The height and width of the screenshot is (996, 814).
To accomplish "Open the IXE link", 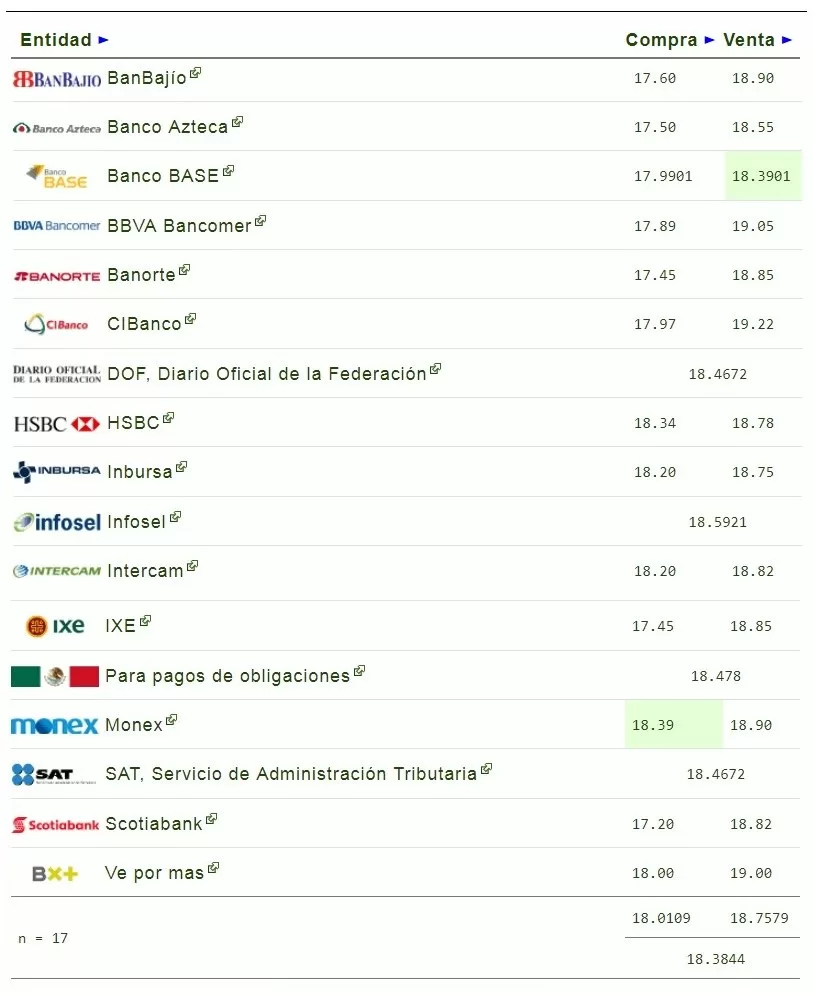I will [128, 626].
